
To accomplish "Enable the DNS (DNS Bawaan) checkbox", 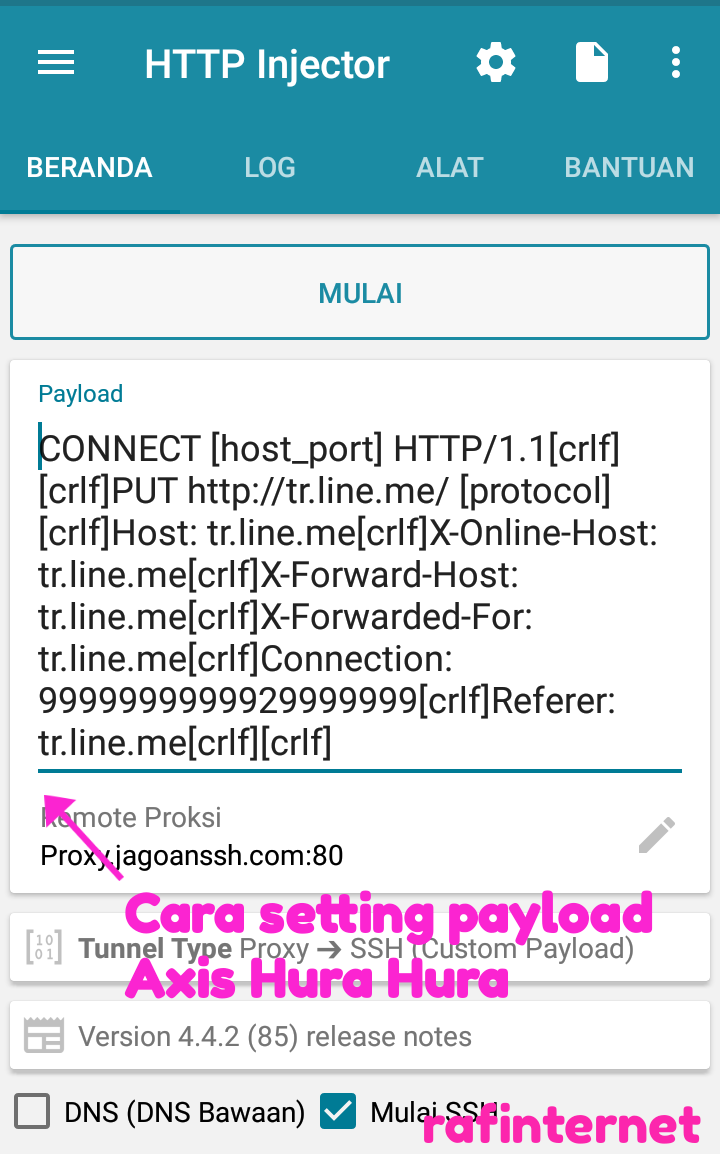I will click(31, 1111).
